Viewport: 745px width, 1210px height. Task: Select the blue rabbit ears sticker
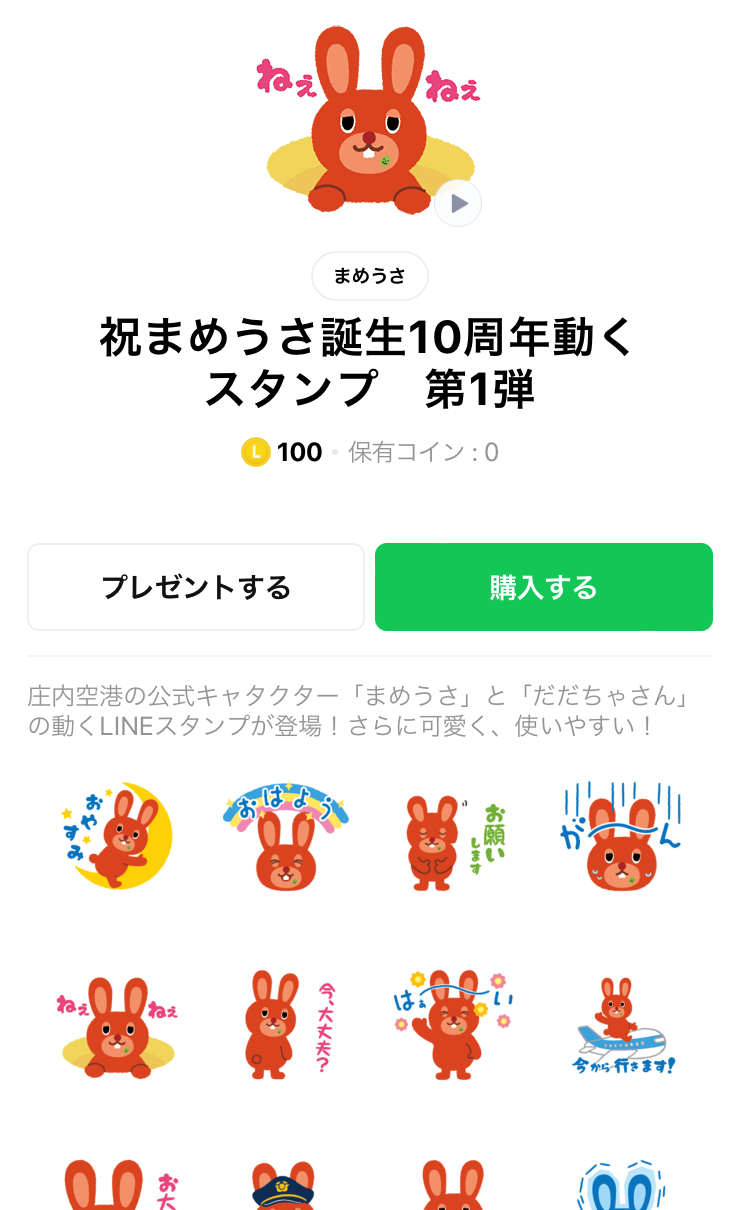[x=624, y=1185]
